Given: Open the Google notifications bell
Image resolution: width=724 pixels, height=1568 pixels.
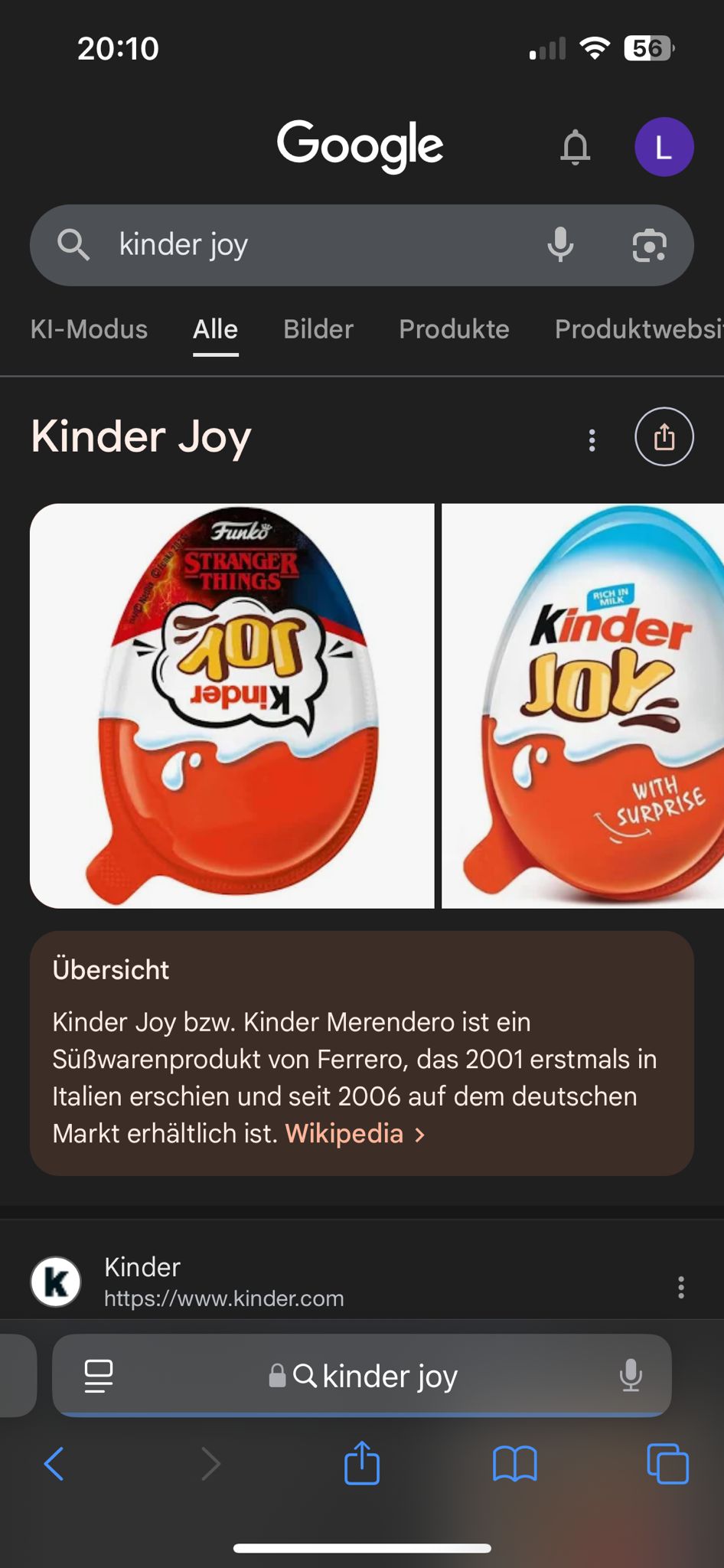Looking at the screenshot, I should [576, 147].
